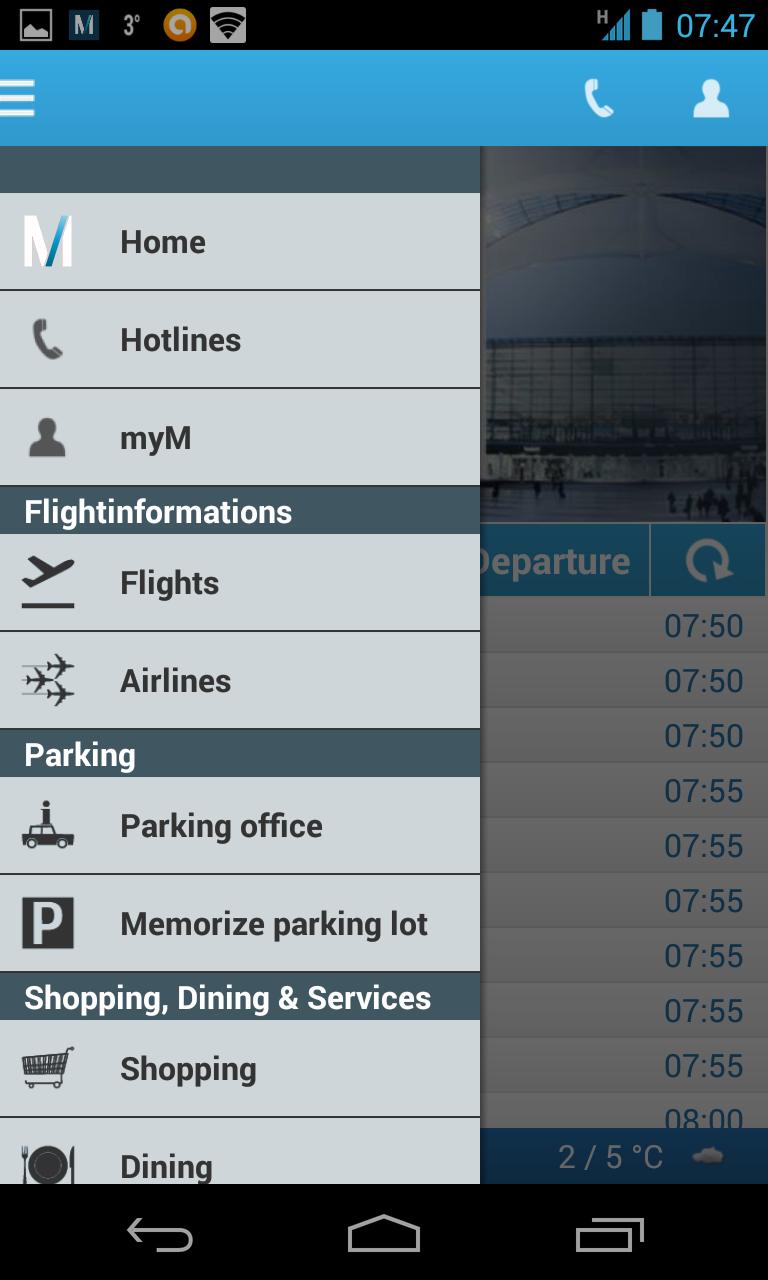Tap the phone icon in top toolbar
The height and width of the screenshot is (1280, 768).
coord(599,97)
